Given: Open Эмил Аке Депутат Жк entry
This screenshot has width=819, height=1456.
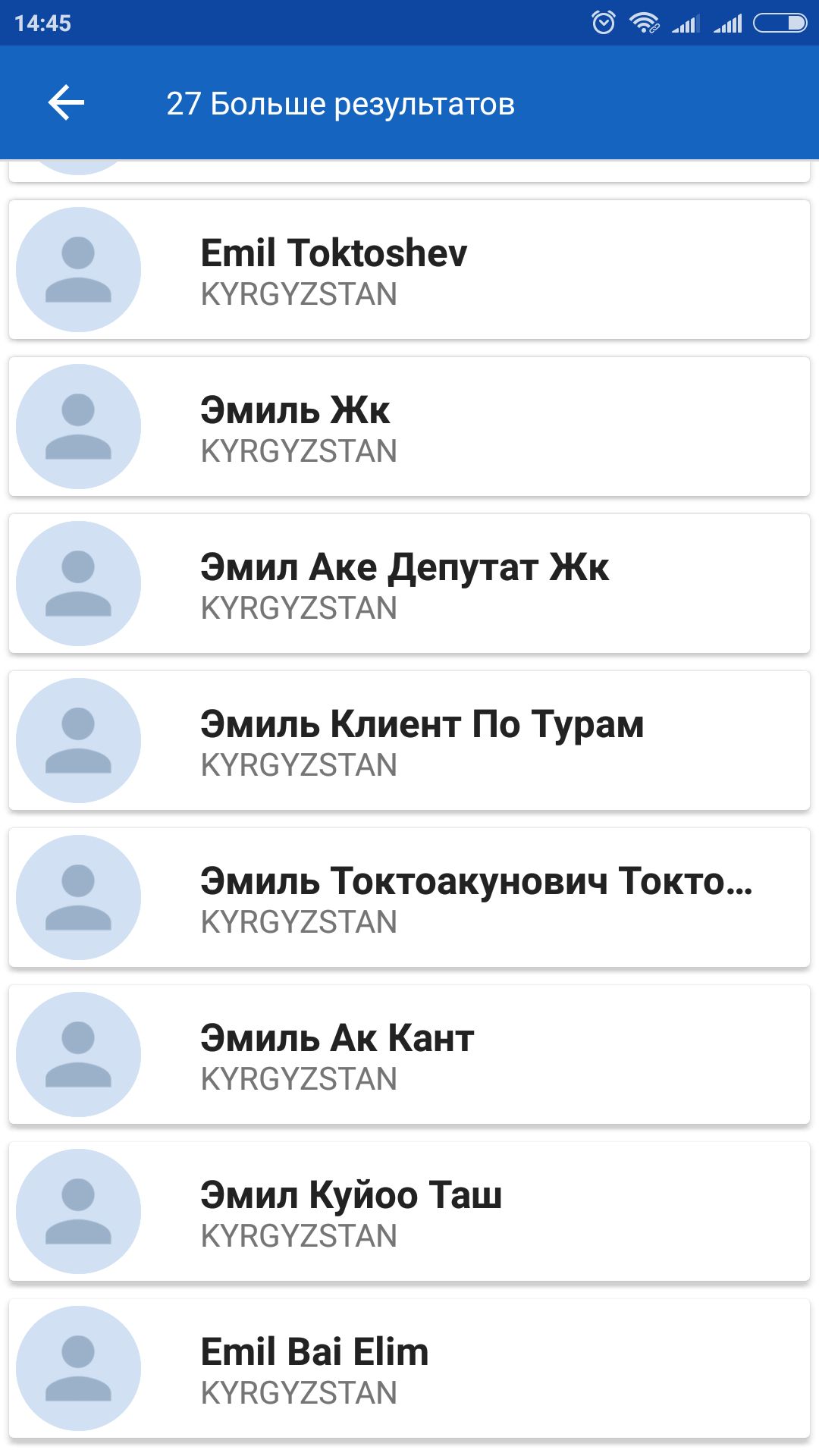Looking at the screenshot, I should [x=409, y=584].
